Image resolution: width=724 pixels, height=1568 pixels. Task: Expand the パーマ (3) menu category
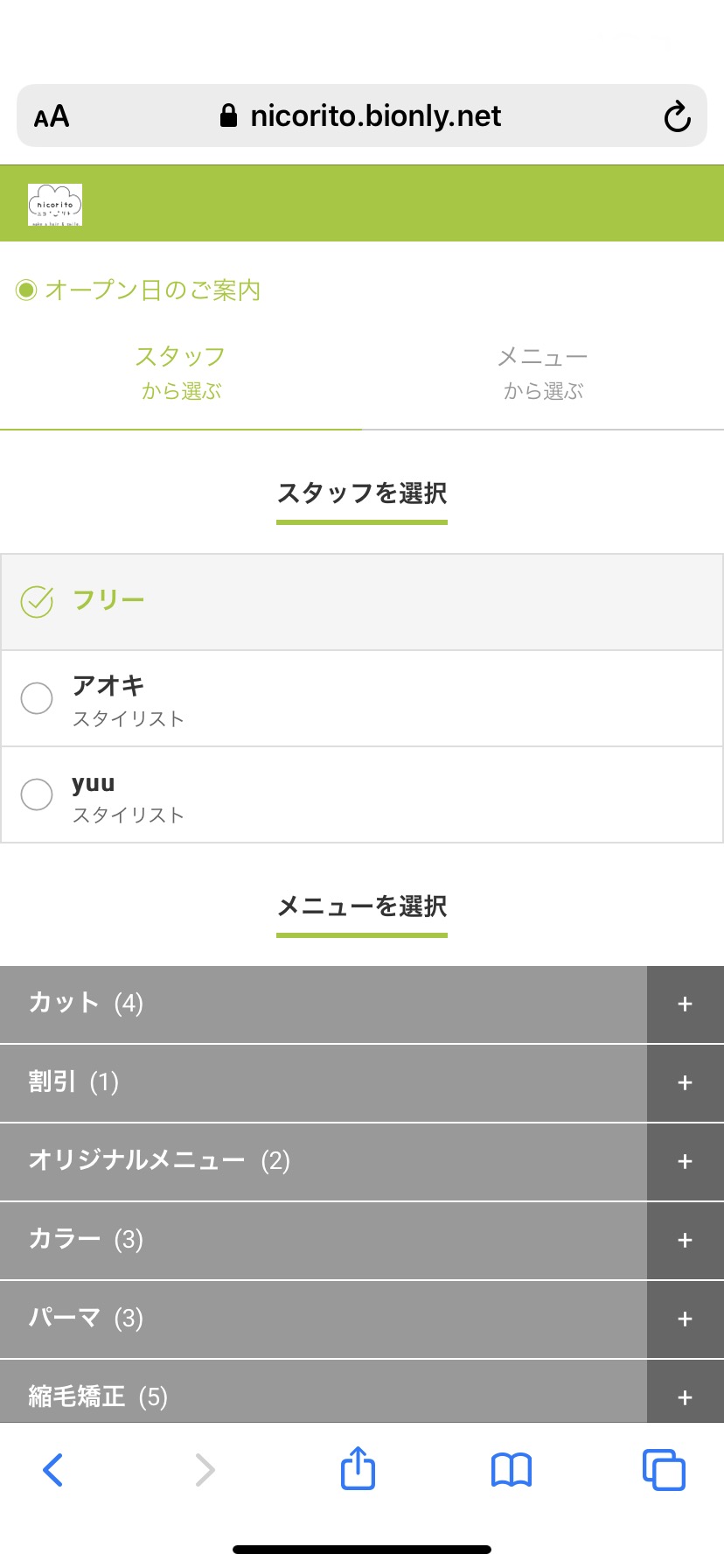click(x=362, y=1319)
